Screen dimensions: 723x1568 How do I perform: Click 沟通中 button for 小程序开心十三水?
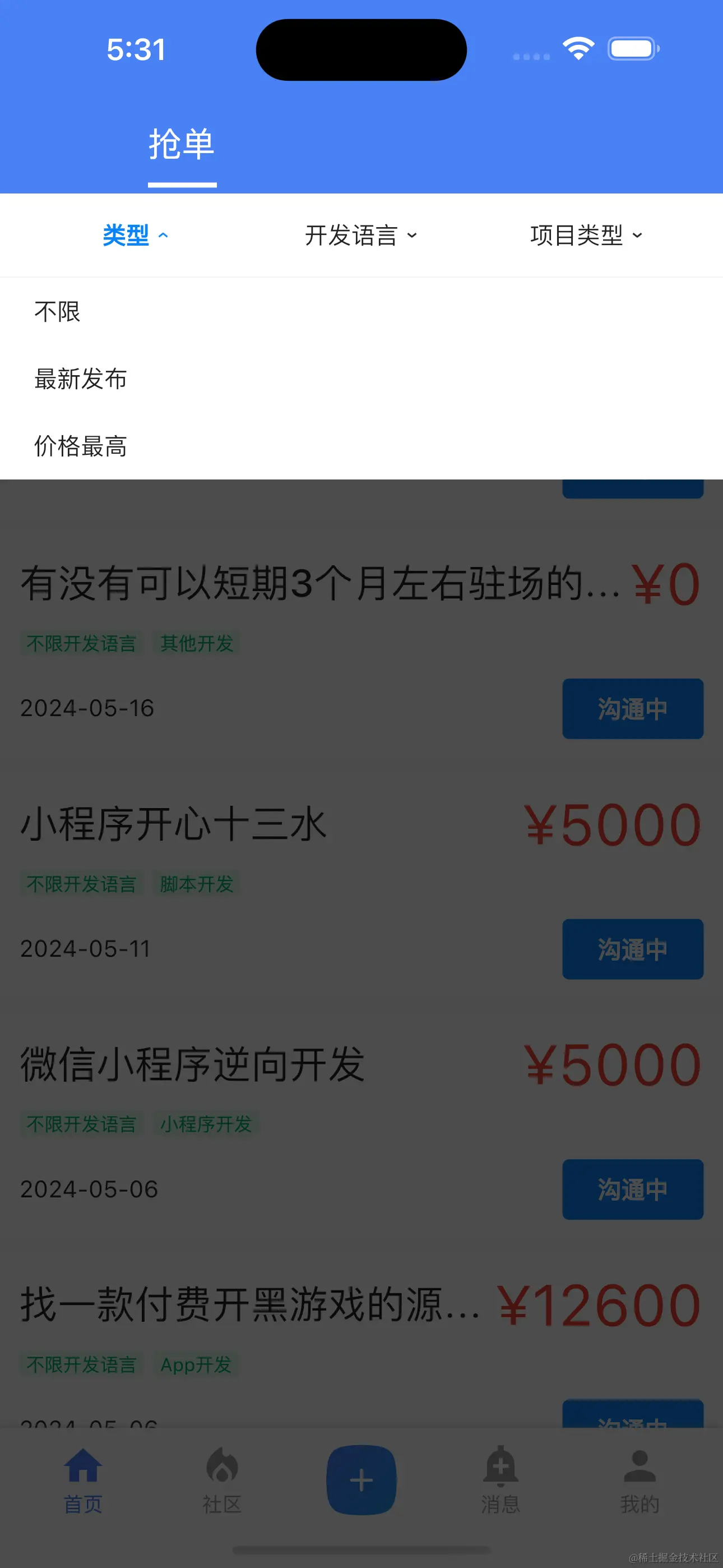[x=632, y=949]
